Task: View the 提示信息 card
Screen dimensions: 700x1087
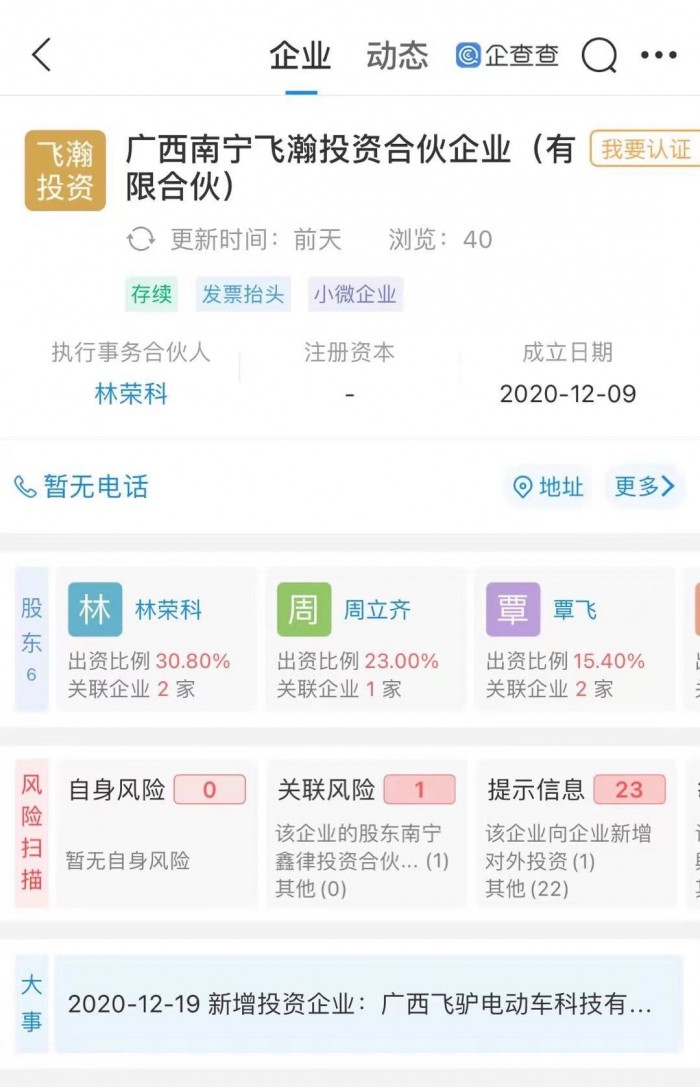Action: [574, 834]
